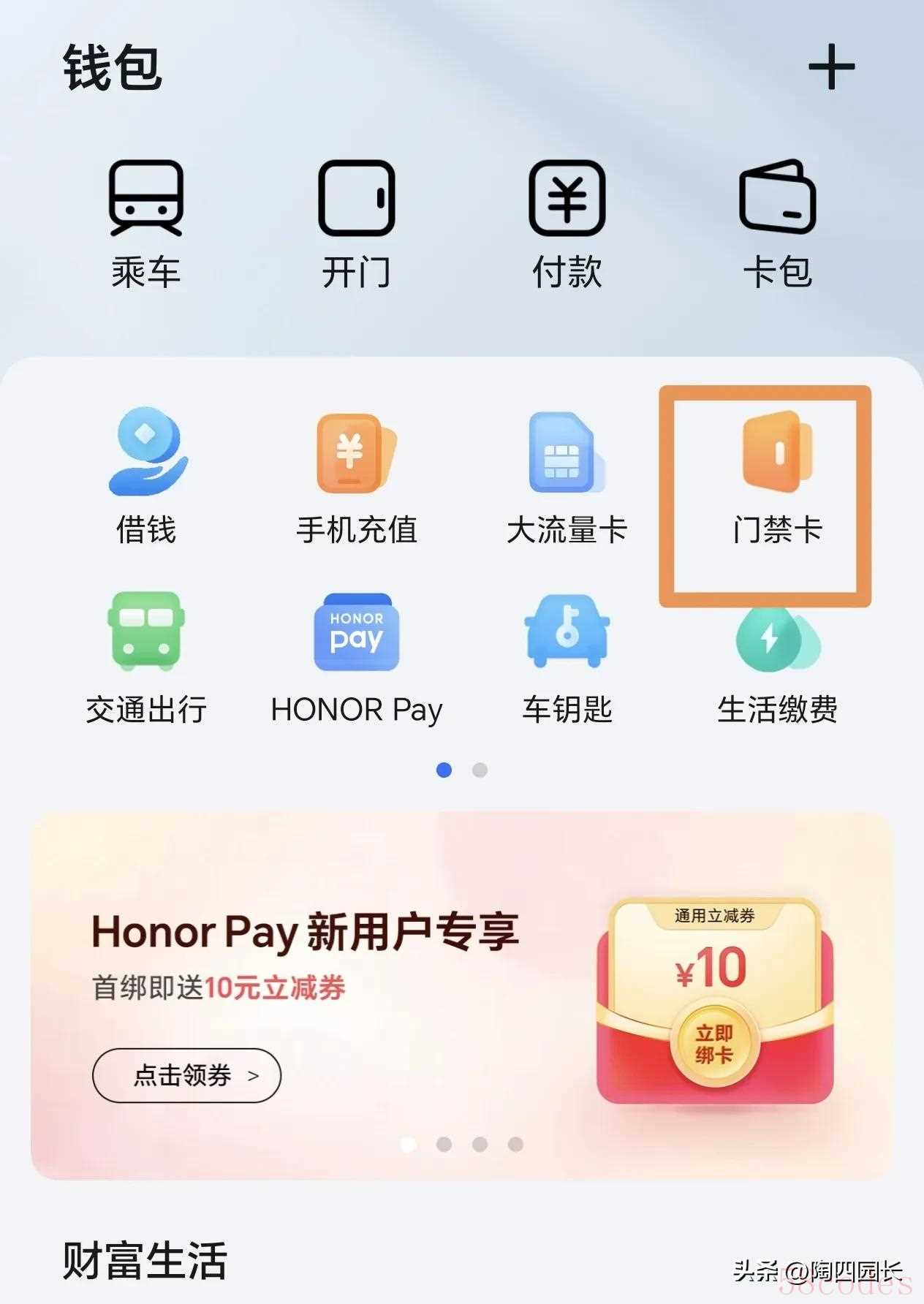The width and height of the screenshot is (924, 1304).
Task: Tap 点击领券 to claim the coupon
Action: pyautogui.click(x=187, y=1075)
